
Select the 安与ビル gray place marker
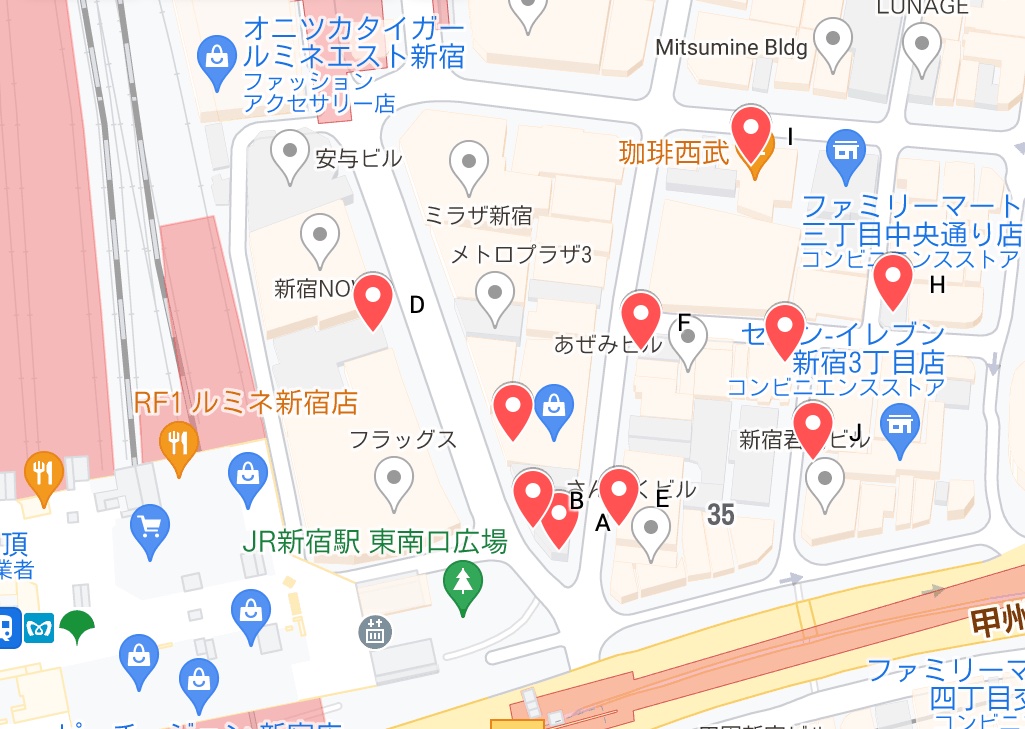click(x=290, y=155)
